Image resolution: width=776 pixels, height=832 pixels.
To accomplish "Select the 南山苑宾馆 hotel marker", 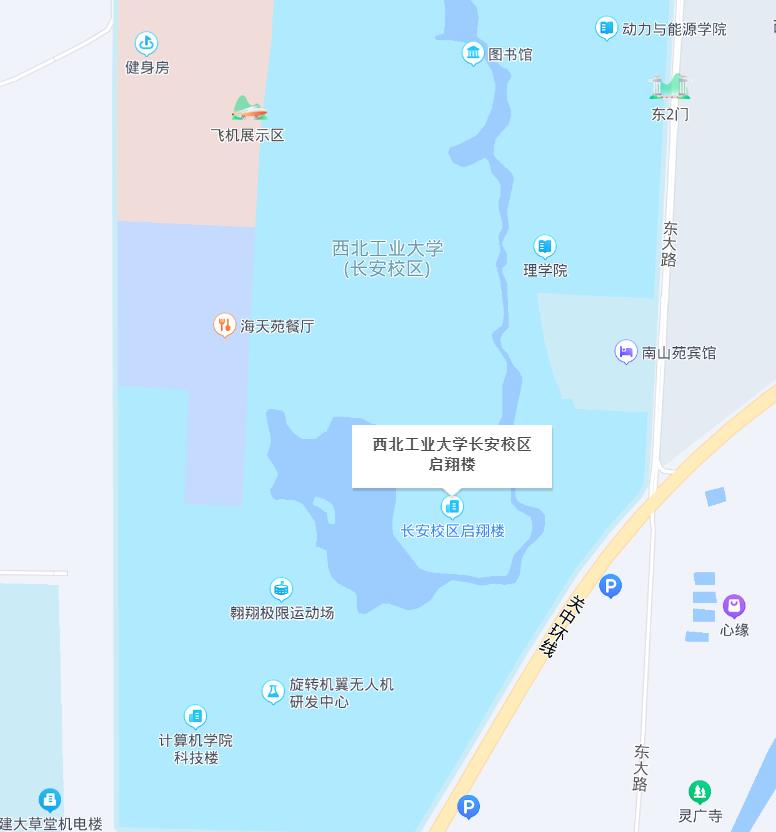I will pos(626,352).
